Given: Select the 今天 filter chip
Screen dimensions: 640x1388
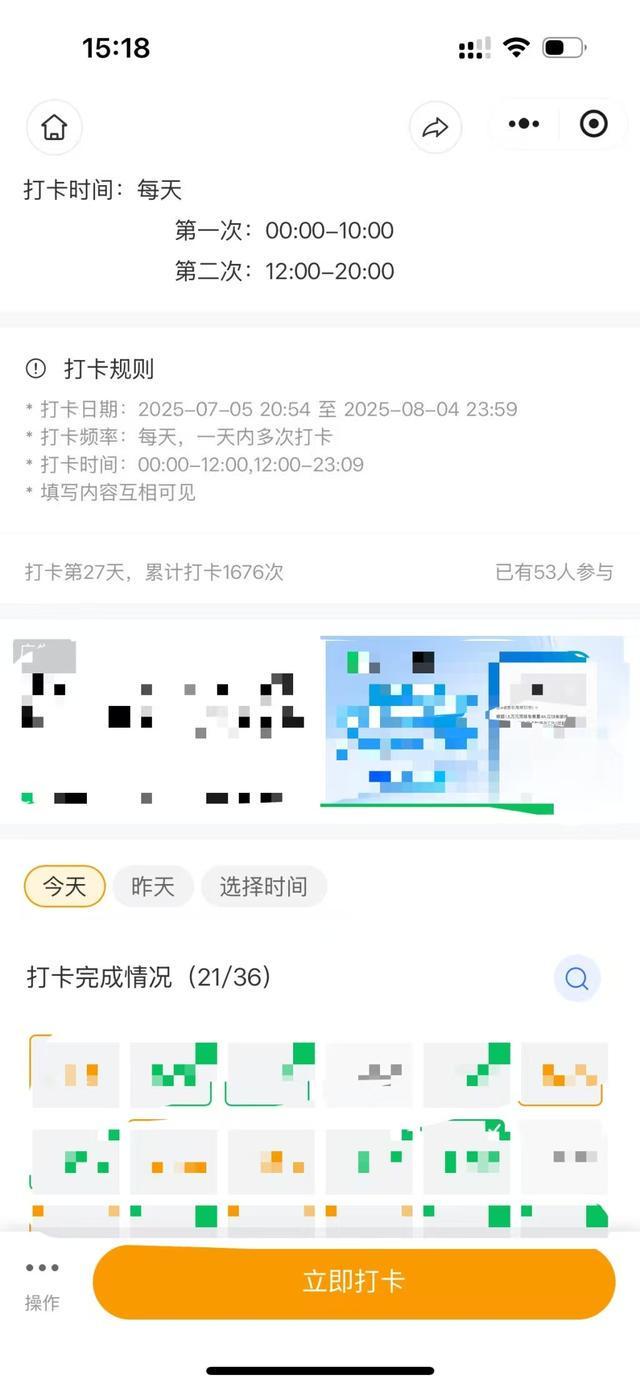Looking at the screenshot, I should 64,886.
